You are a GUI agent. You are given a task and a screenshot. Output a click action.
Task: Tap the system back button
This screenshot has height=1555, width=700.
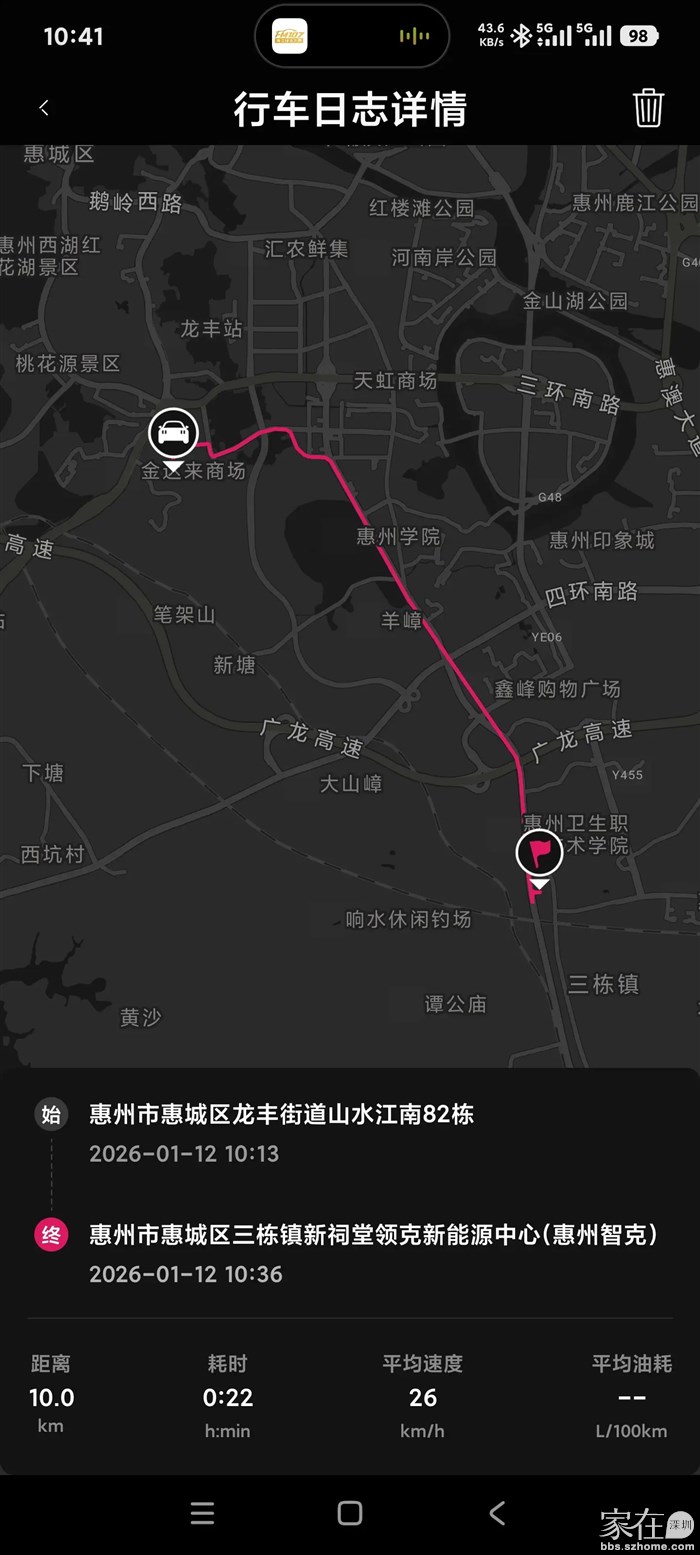497,1513
